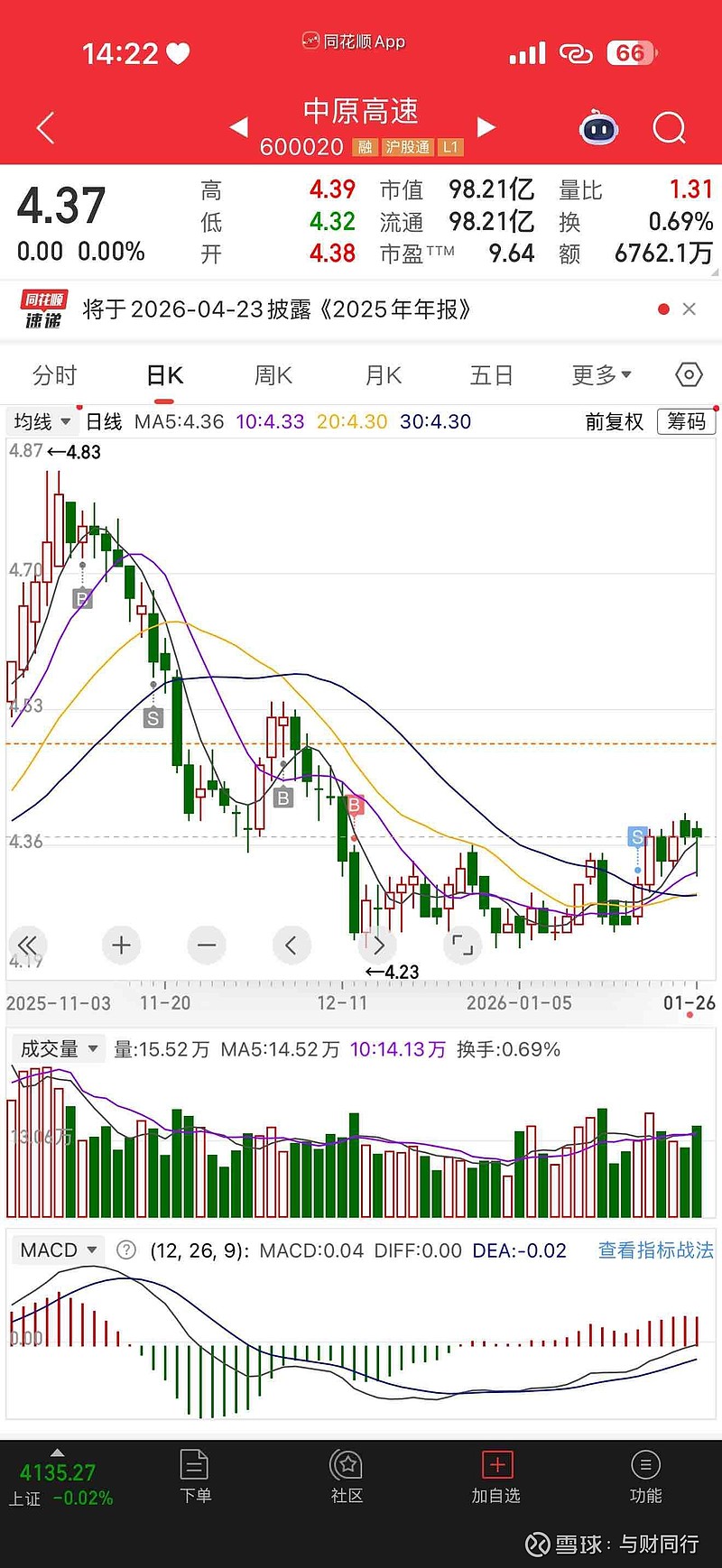This screenshot has width=722, height=1568.
Task: Show the 月K monthly chart
Action: point(384,375)
